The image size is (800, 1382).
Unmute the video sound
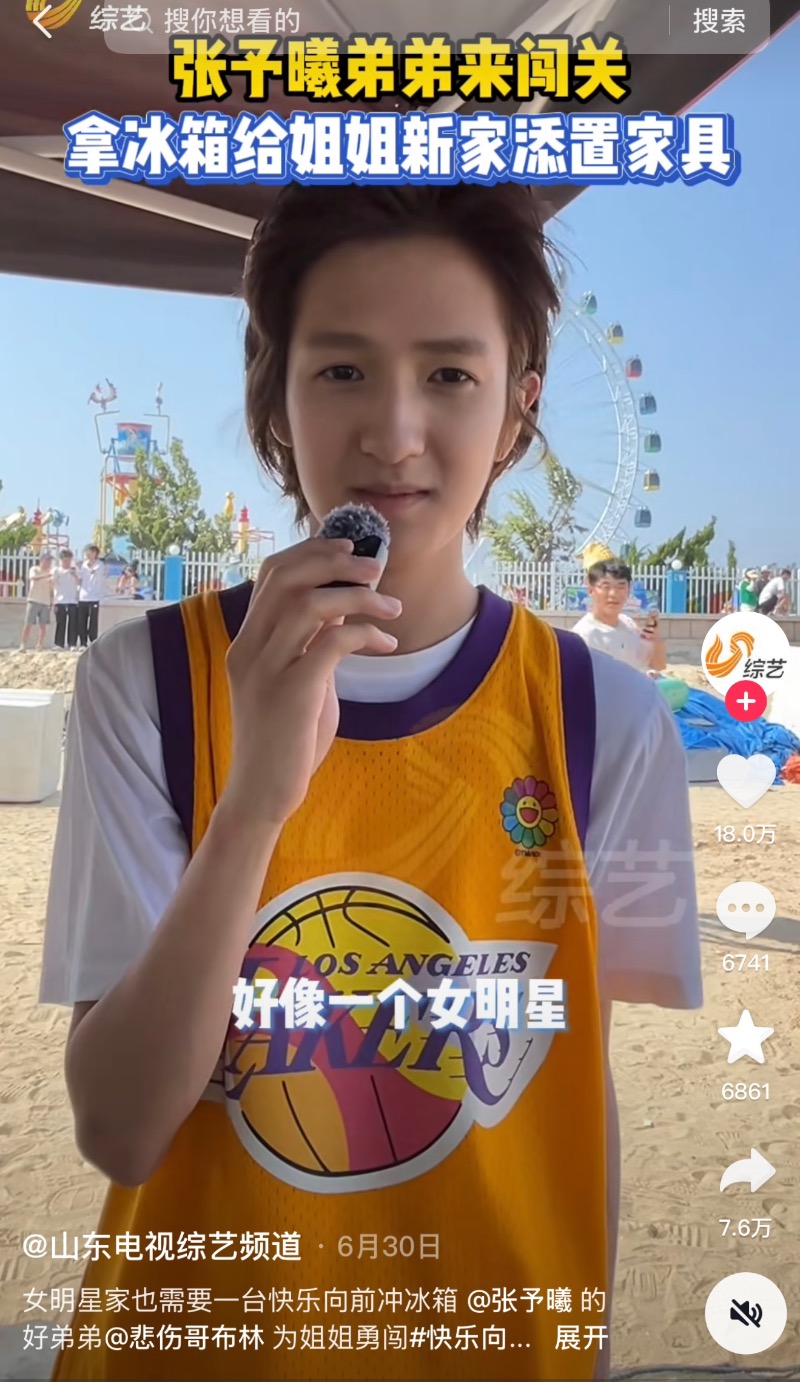click(x=745, y=1312)
